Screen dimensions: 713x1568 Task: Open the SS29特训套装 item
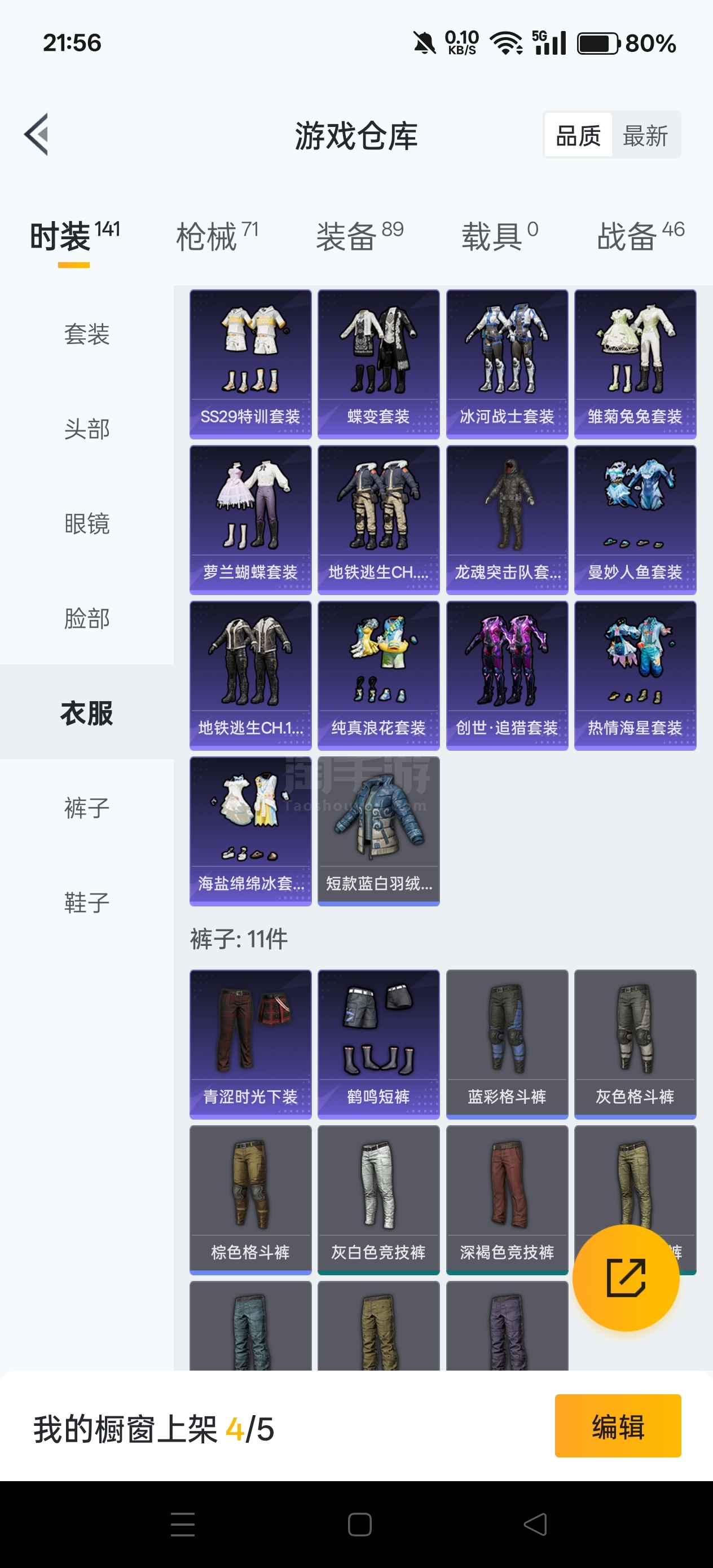point(250,364)
